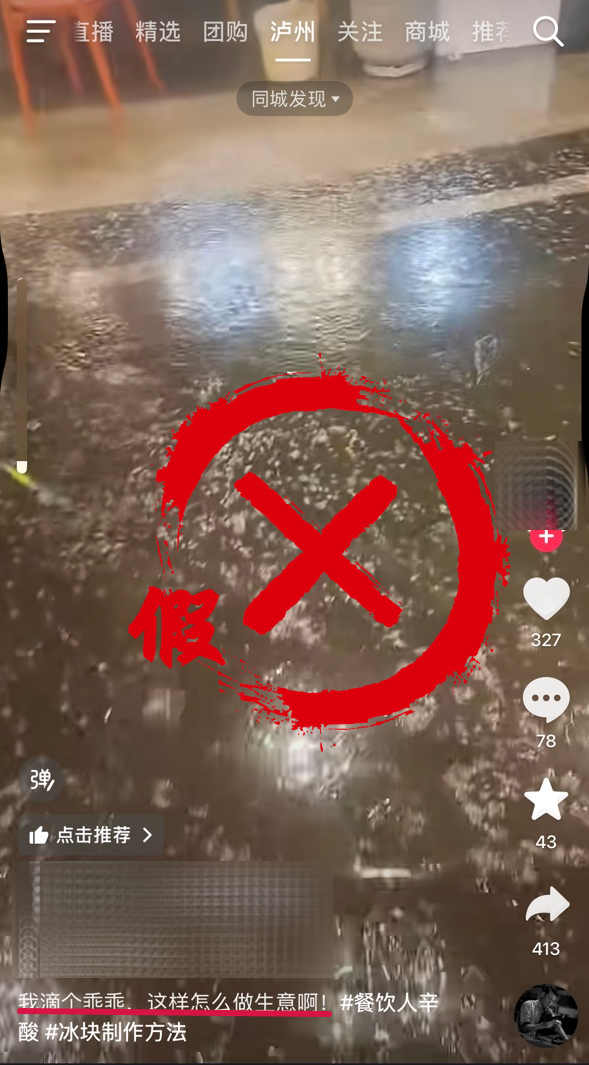The image size is (589, 1065).
Task: Tap the 点击推荐 button
Action: click(x=90, y=835)
